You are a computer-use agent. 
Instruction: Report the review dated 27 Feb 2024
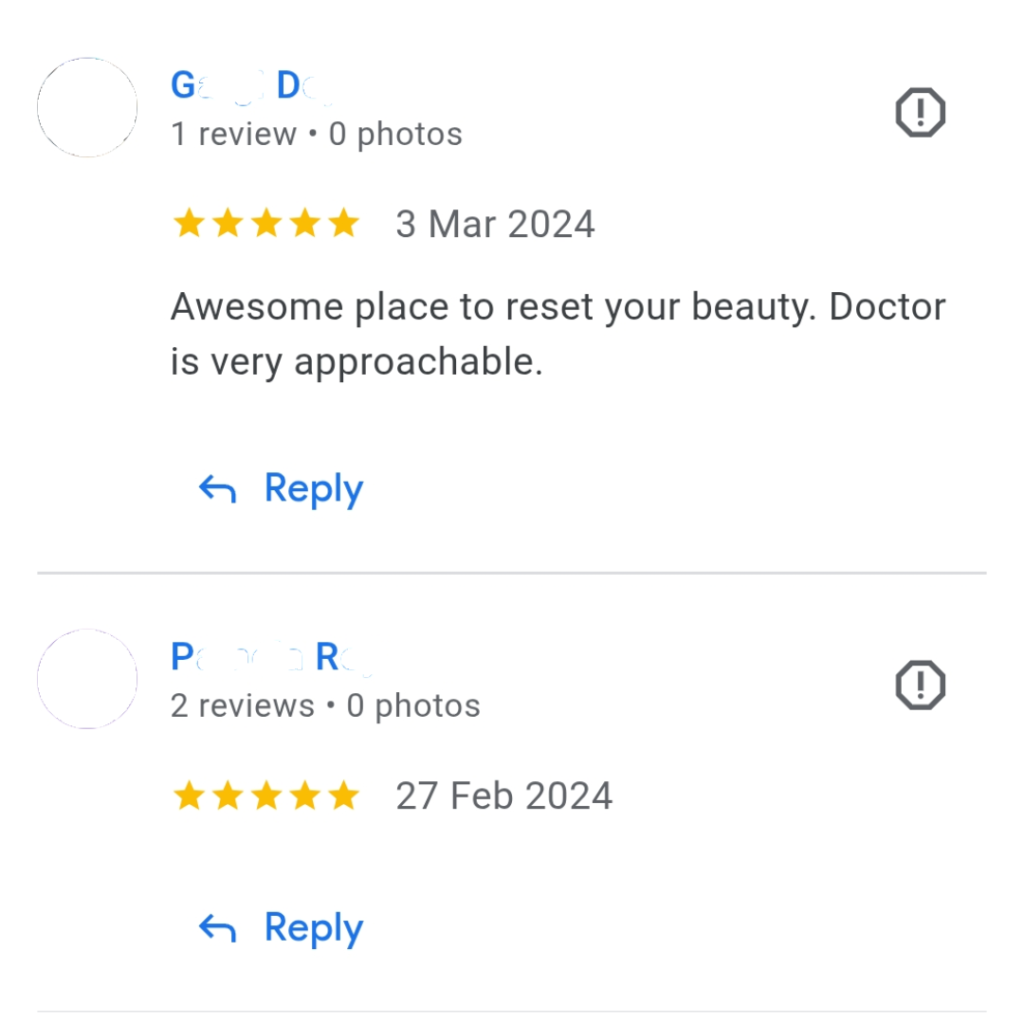coord(919,685)
